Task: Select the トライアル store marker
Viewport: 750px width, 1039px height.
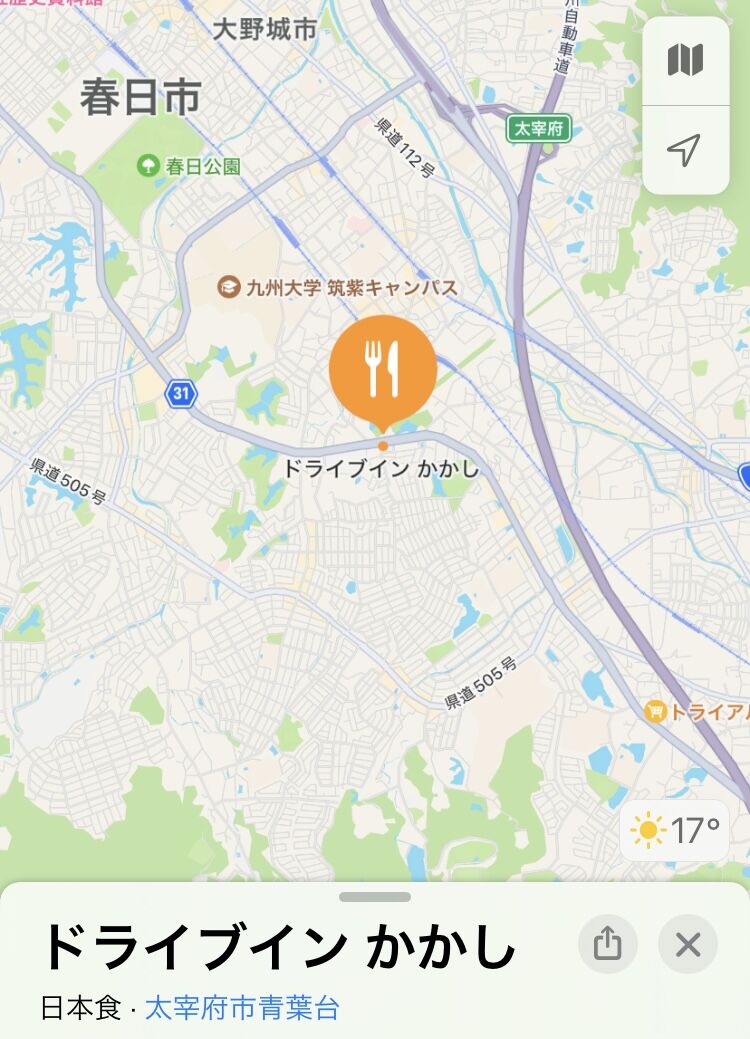Action: (656, 711)
